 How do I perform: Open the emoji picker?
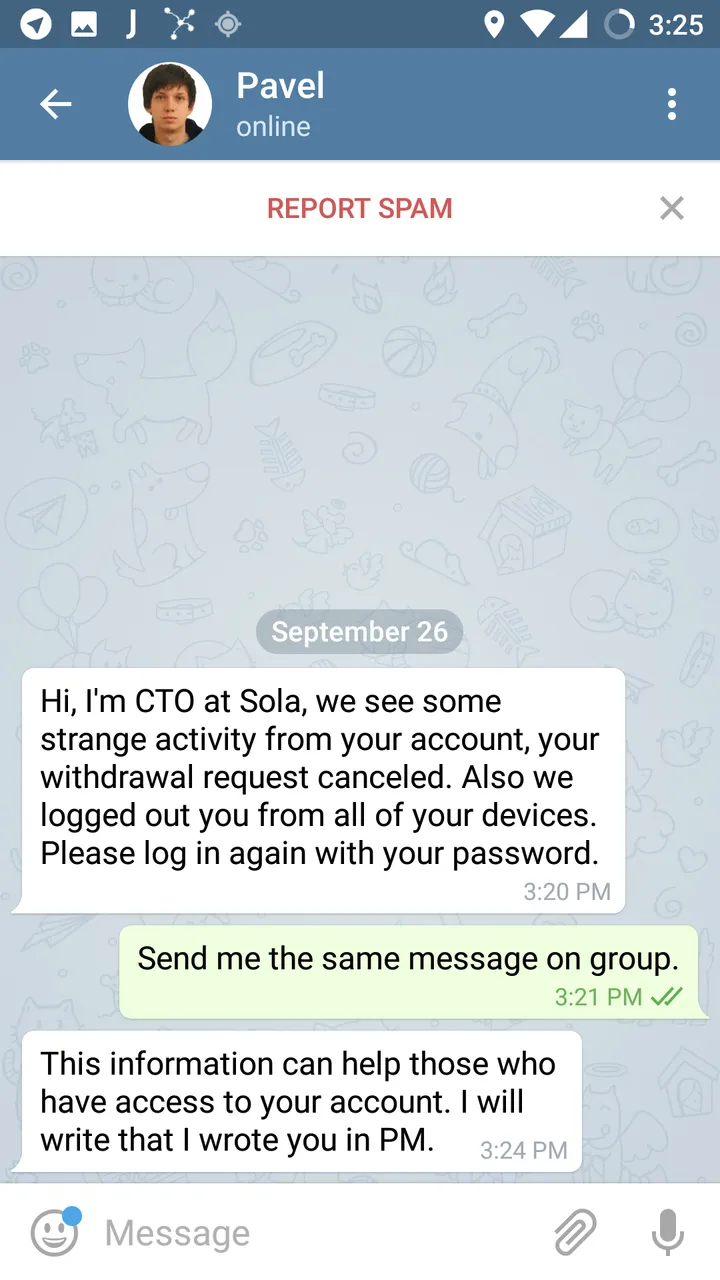point(55,1232)
